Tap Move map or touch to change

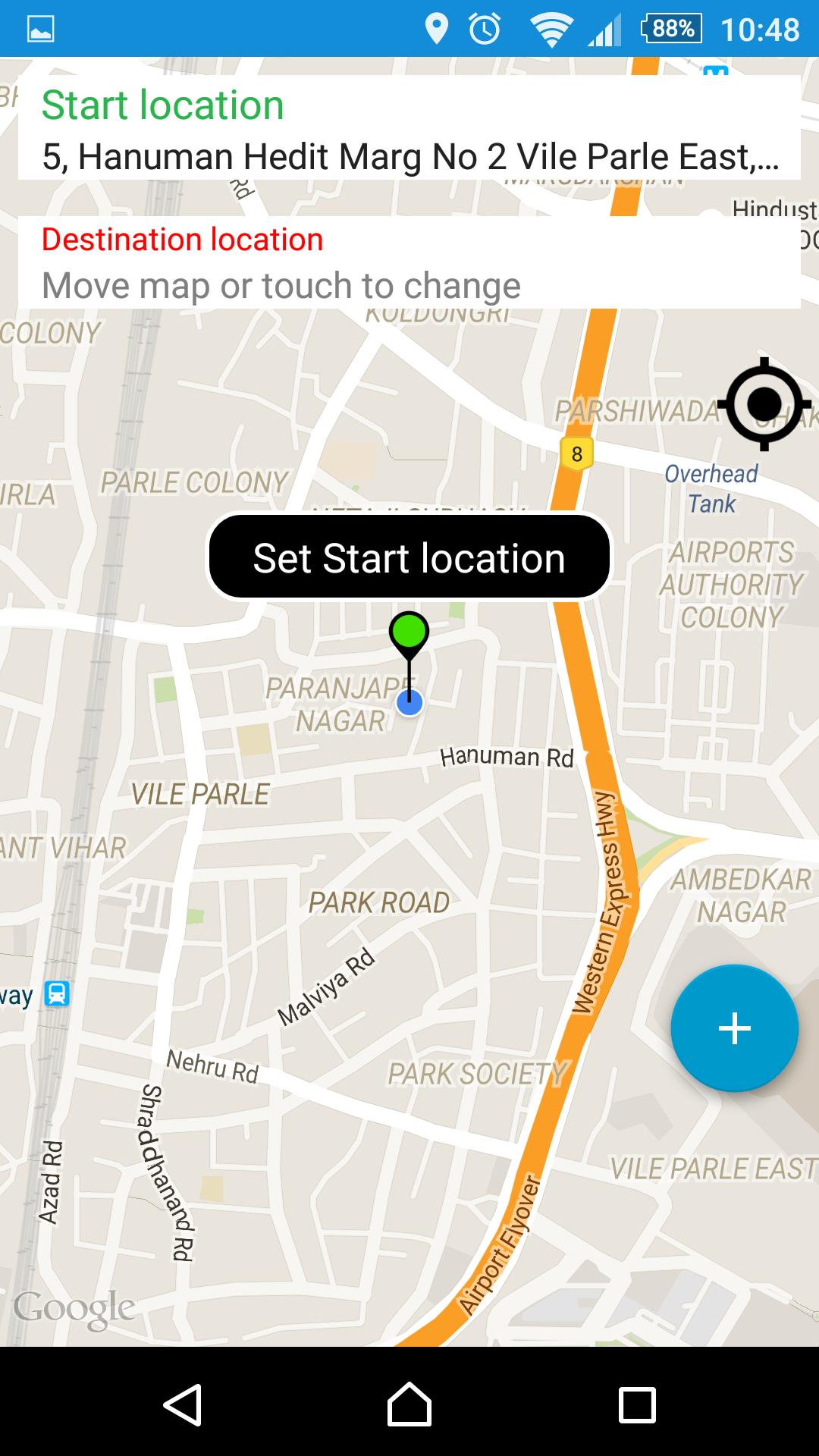(281, 286)
